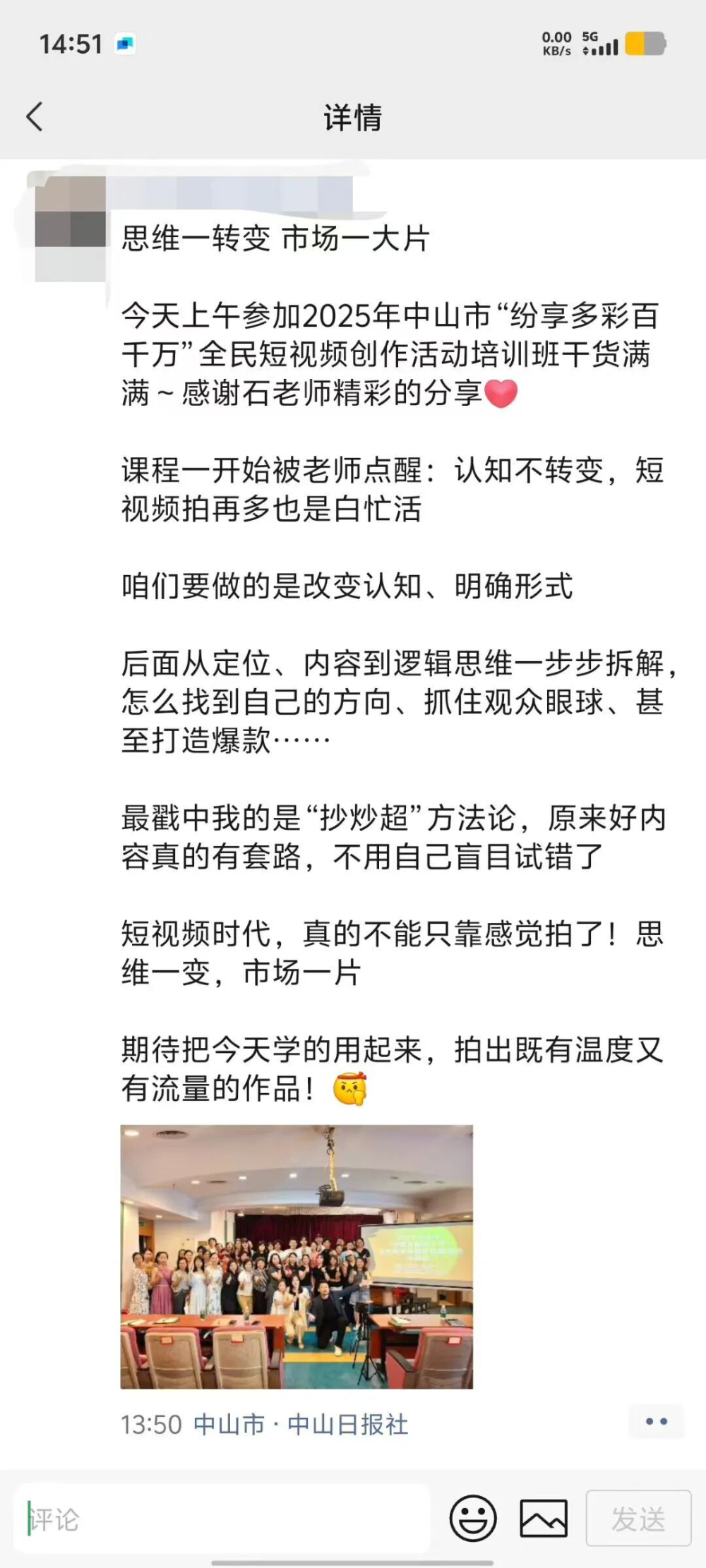
Task: Attach a picture to the comment
Action: point(543,1518)
